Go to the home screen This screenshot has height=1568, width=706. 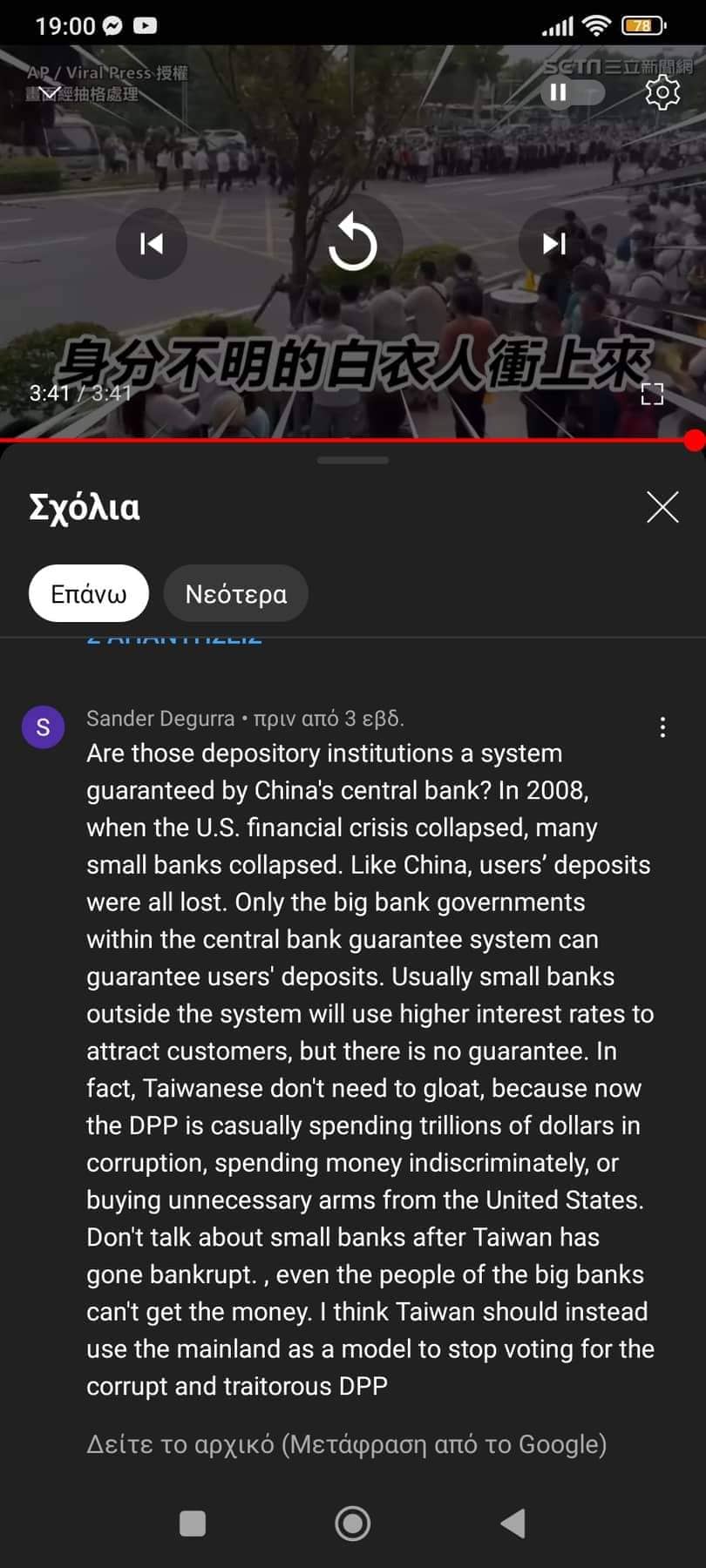pyautogui.click(x=352, y=1523)
